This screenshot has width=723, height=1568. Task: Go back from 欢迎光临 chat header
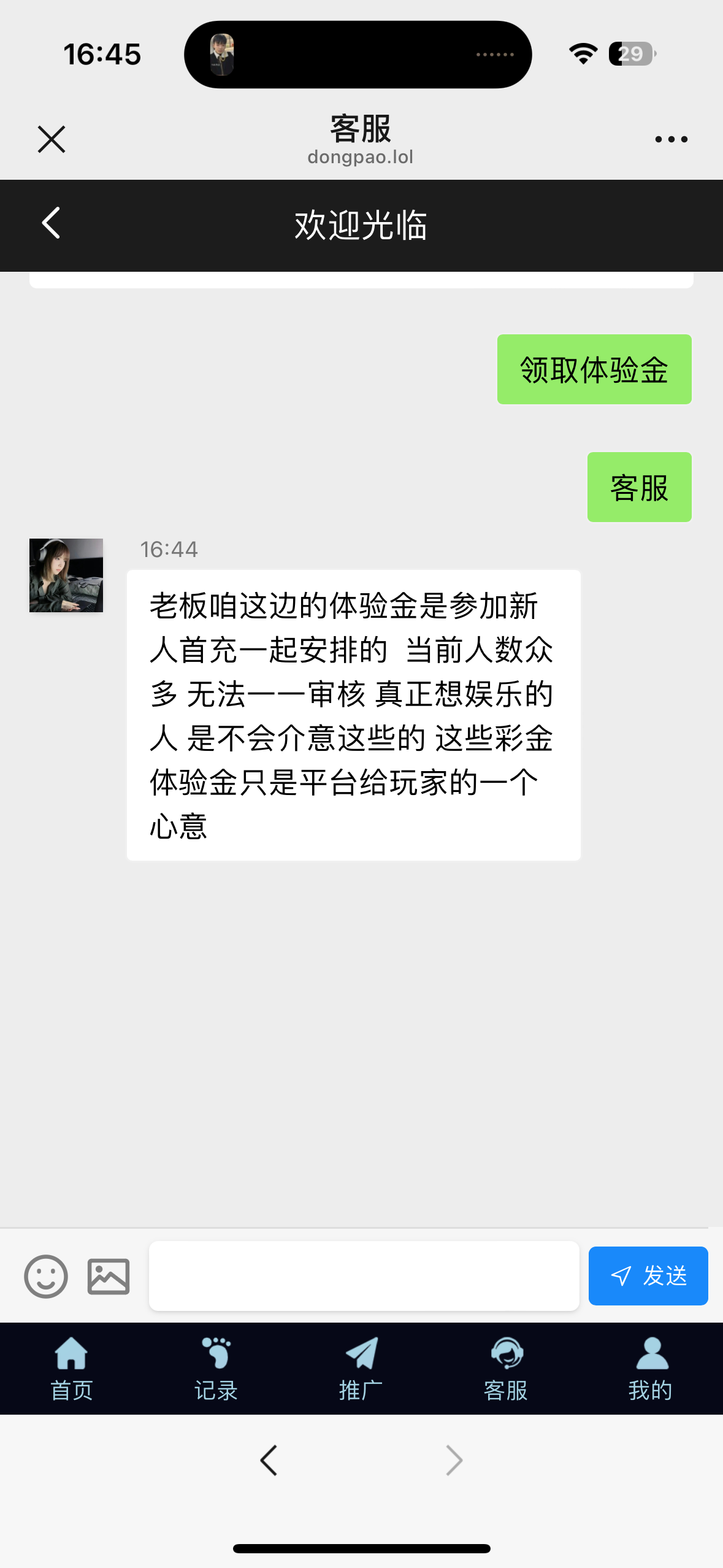(52, 223)
